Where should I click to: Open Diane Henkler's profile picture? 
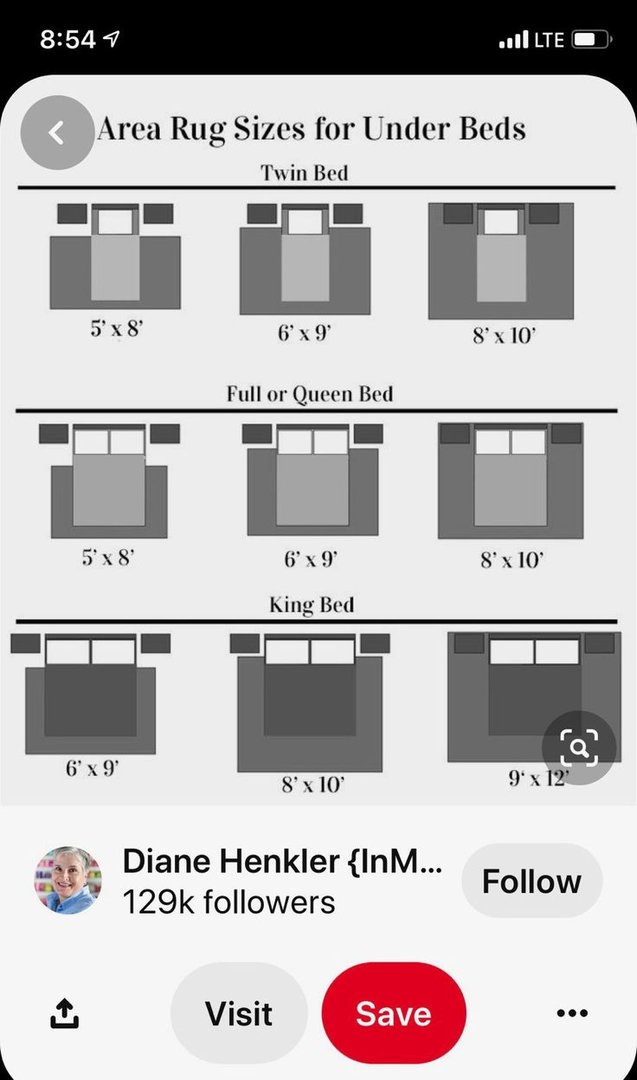coord(69,880)
